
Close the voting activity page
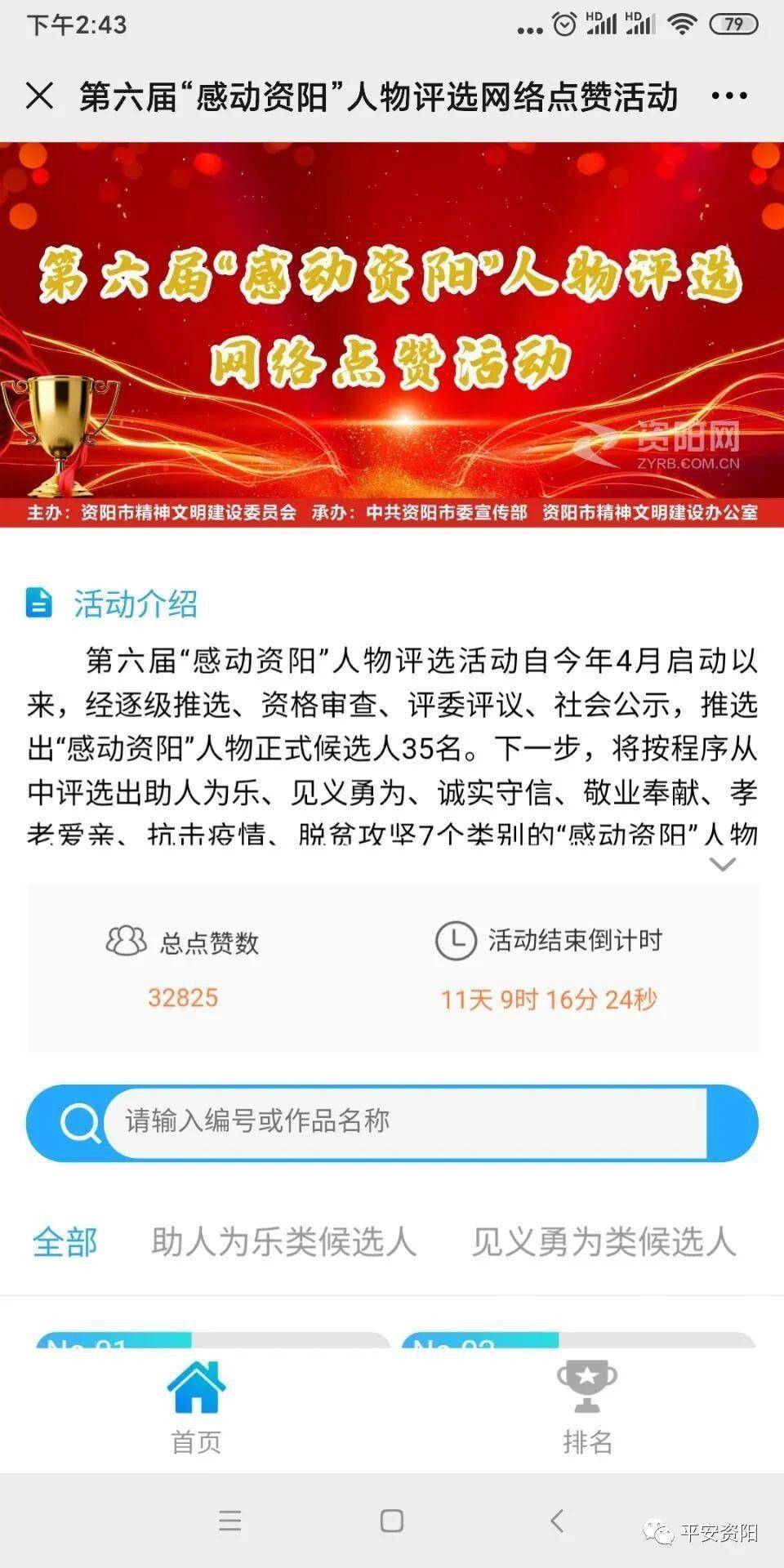[x=39, y=96]
